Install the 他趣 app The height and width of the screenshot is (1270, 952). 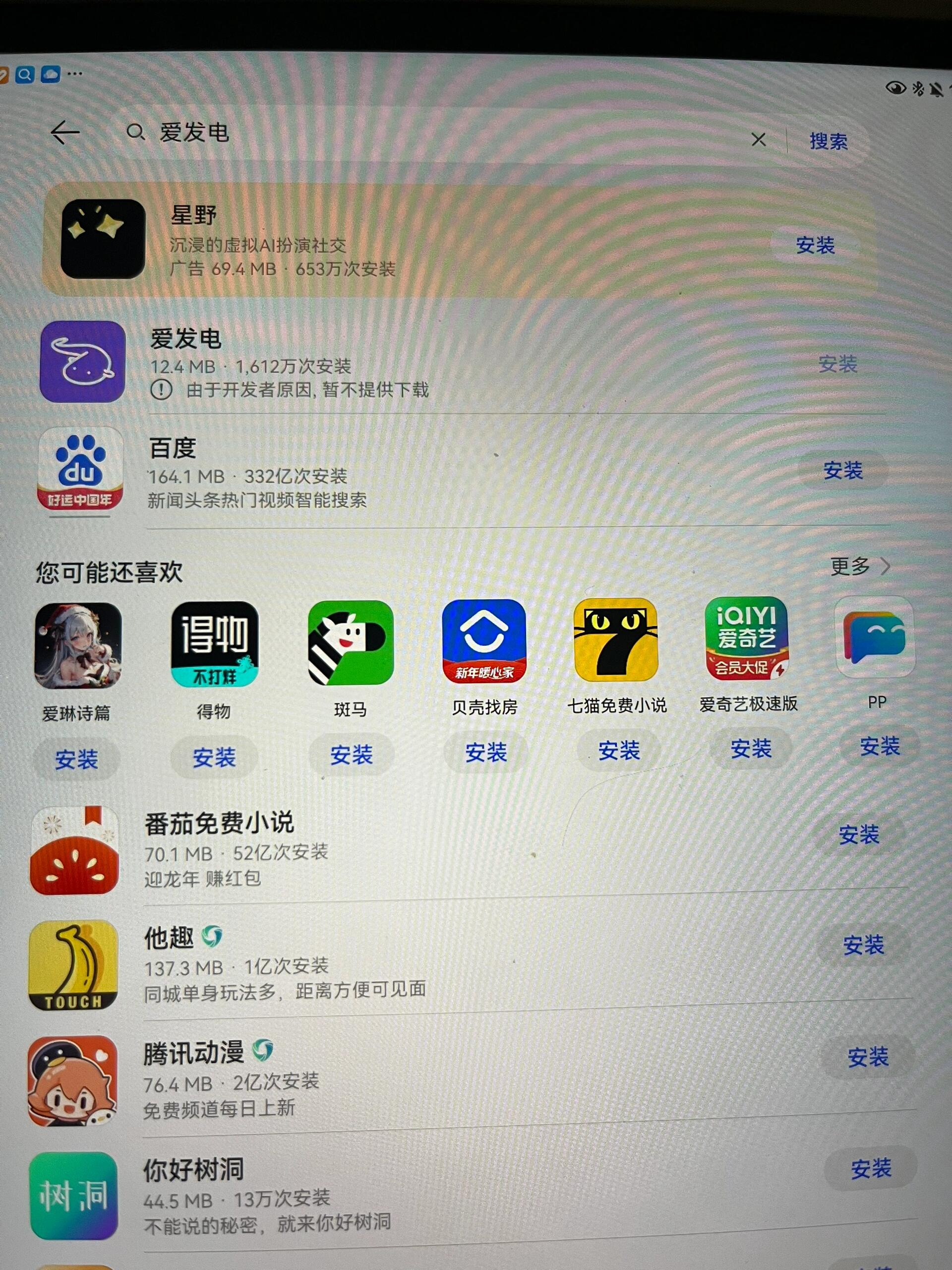(863, 945)
